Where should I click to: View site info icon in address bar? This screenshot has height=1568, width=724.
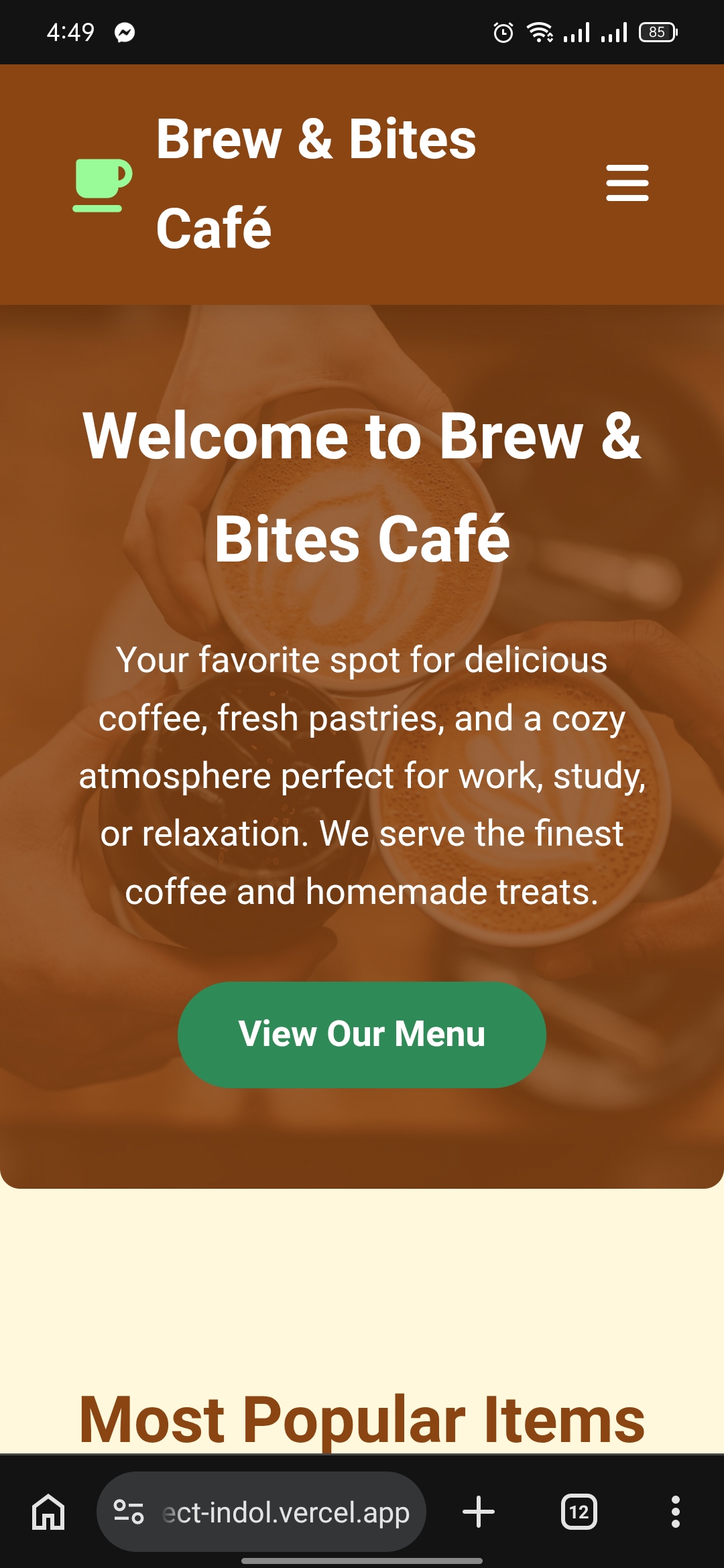pos(129,1512)
